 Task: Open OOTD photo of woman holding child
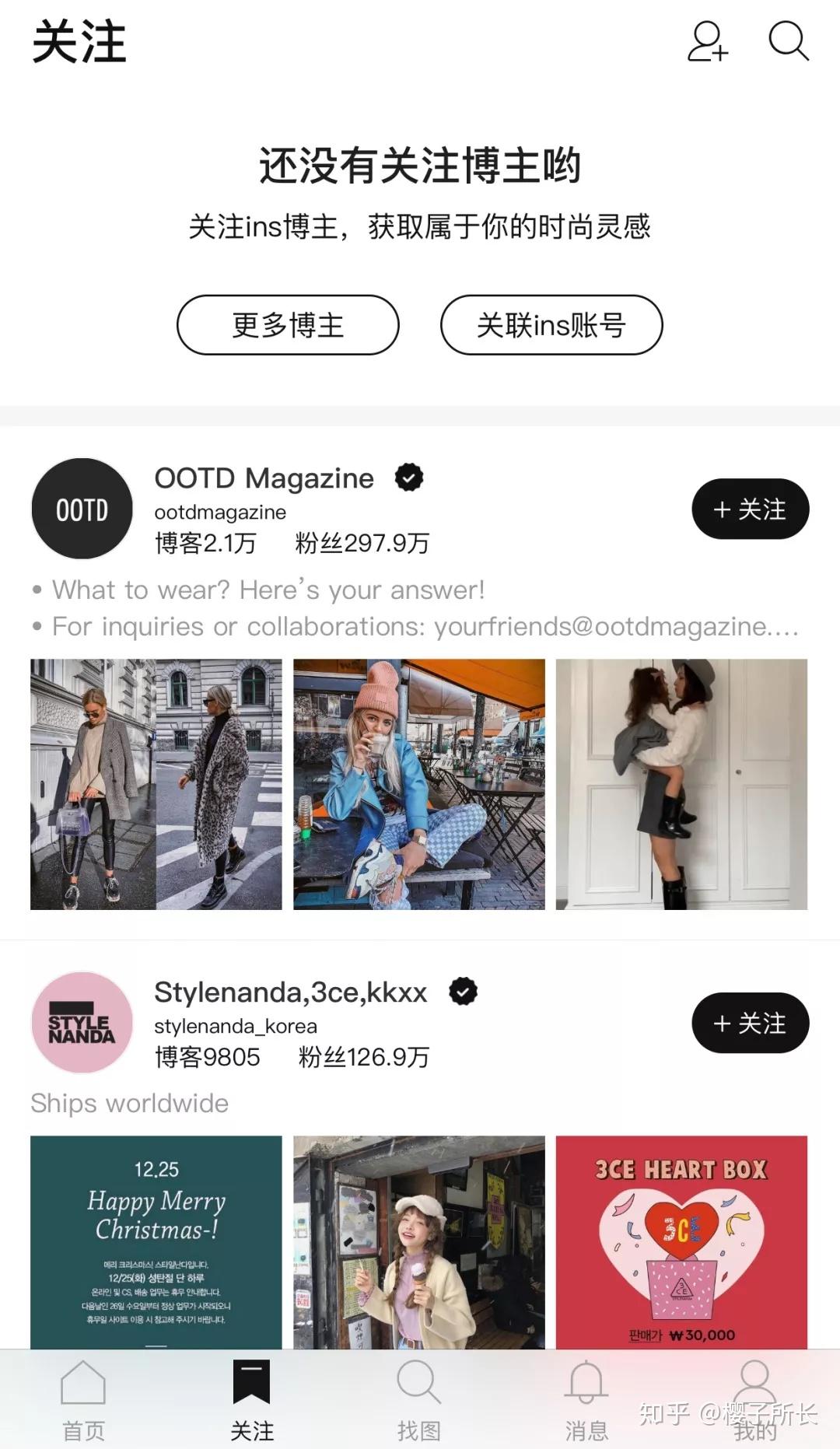tap(681, 784)
